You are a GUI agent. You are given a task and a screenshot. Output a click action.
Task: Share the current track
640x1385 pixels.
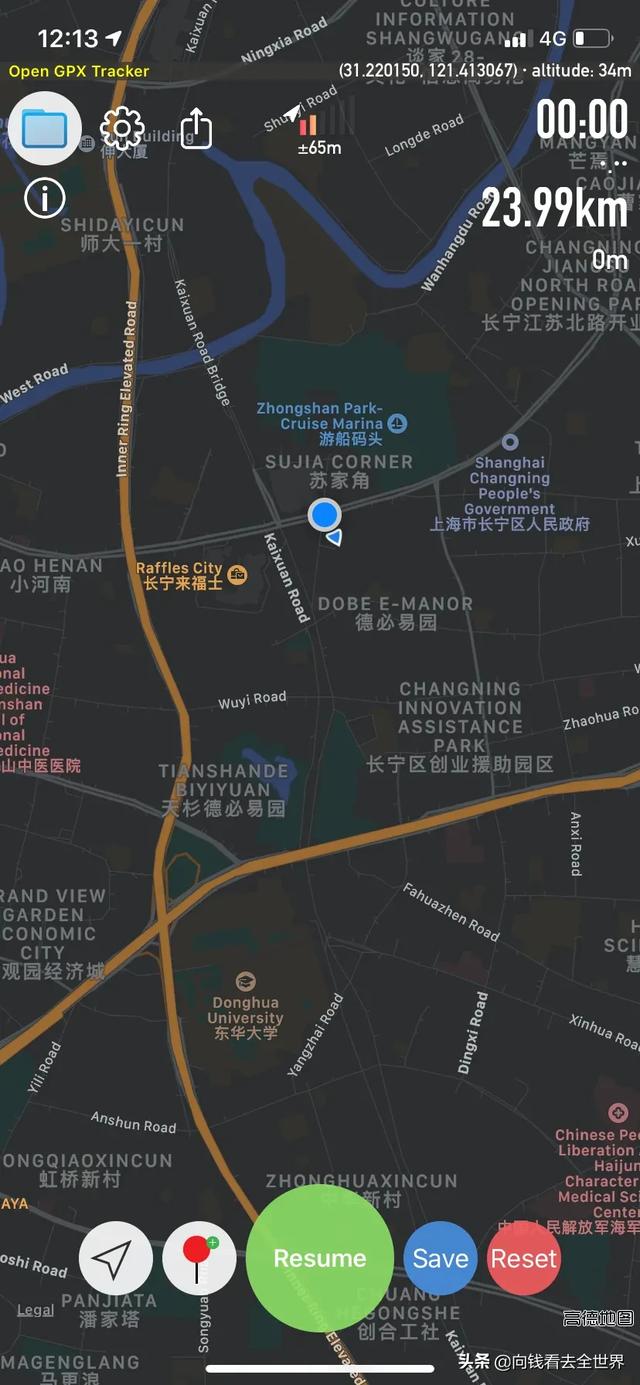196,128
